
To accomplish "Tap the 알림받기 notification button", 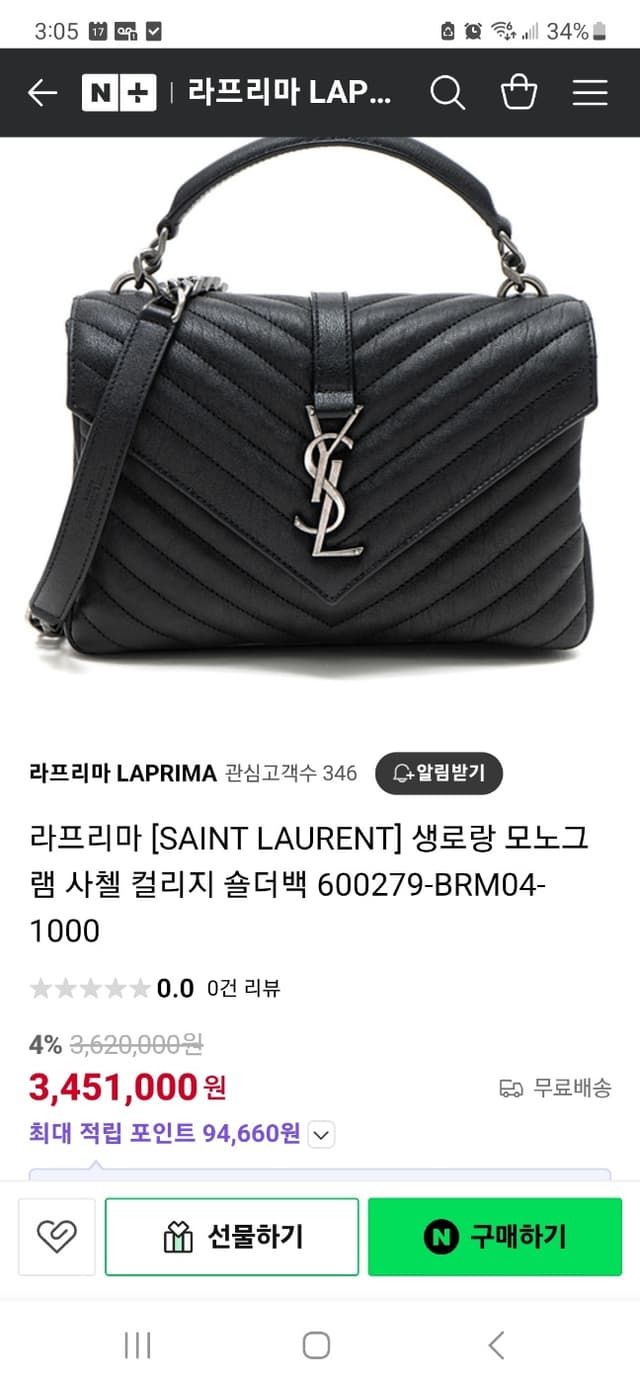I will coord(438,773).
